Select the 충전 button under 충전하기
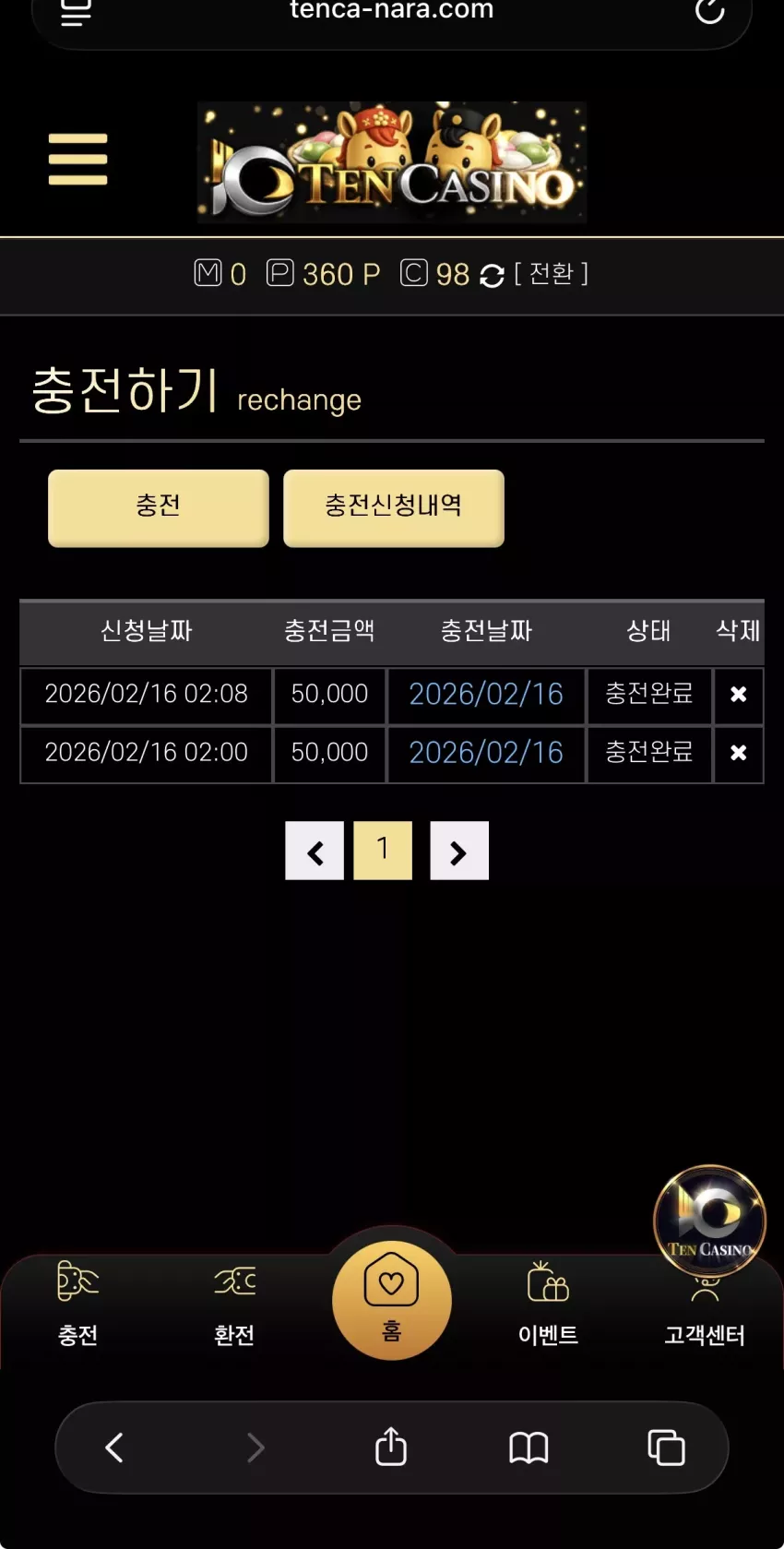This screenshot has height=1549, width=784. (x=159, y=507)
